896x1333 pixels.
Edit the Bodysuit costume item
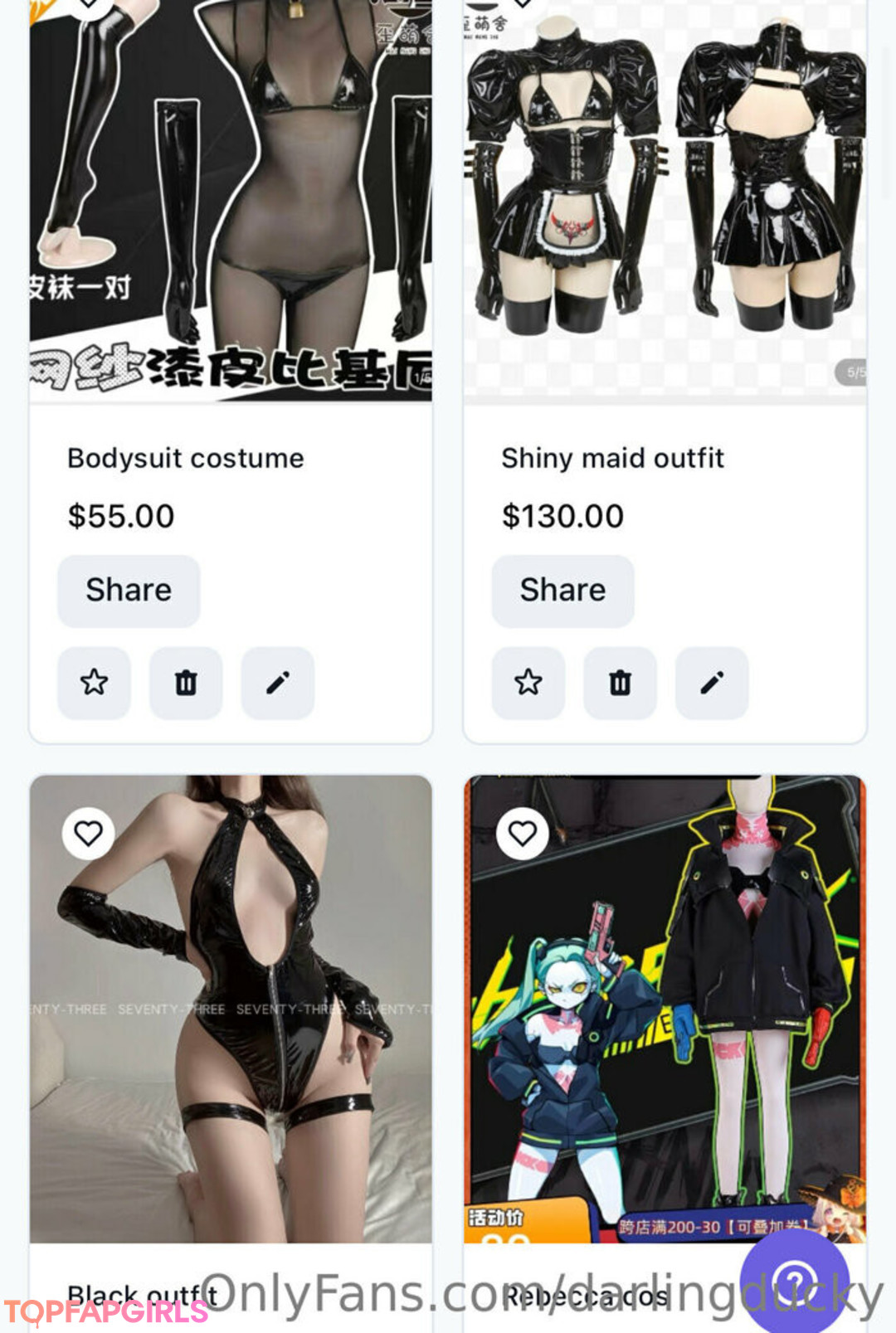coord(277,683)
